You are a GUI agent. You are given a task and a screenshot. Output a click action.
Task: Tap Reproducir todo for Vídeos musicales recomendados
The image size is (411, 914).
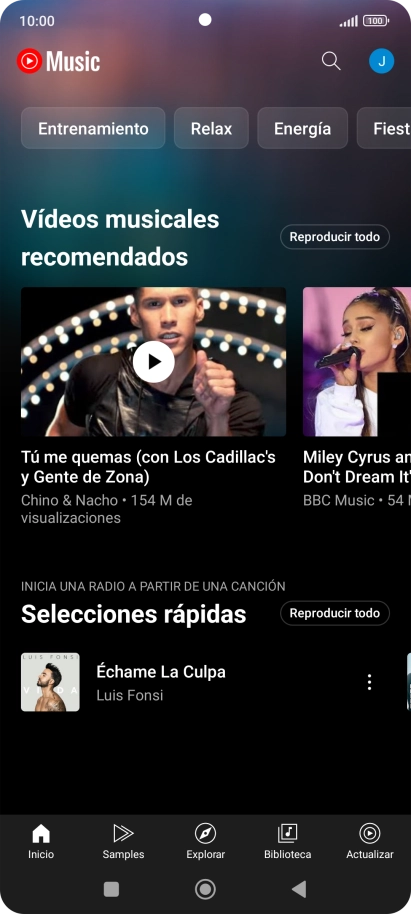335,237
